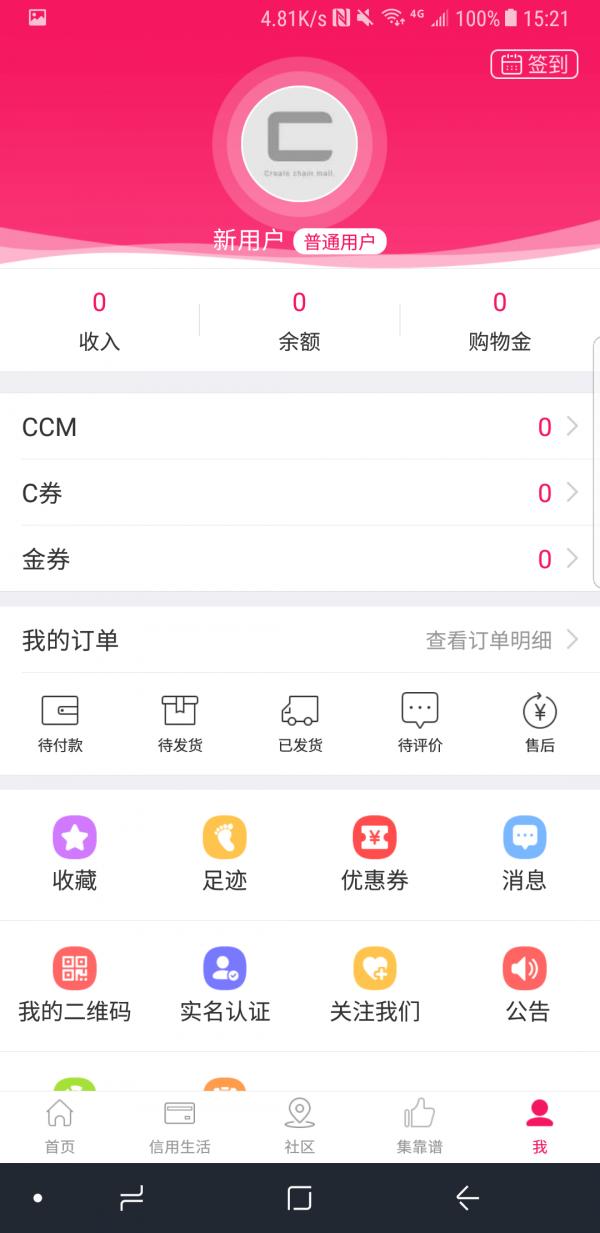
Task: Open 消息 messages
Action: 524,854
